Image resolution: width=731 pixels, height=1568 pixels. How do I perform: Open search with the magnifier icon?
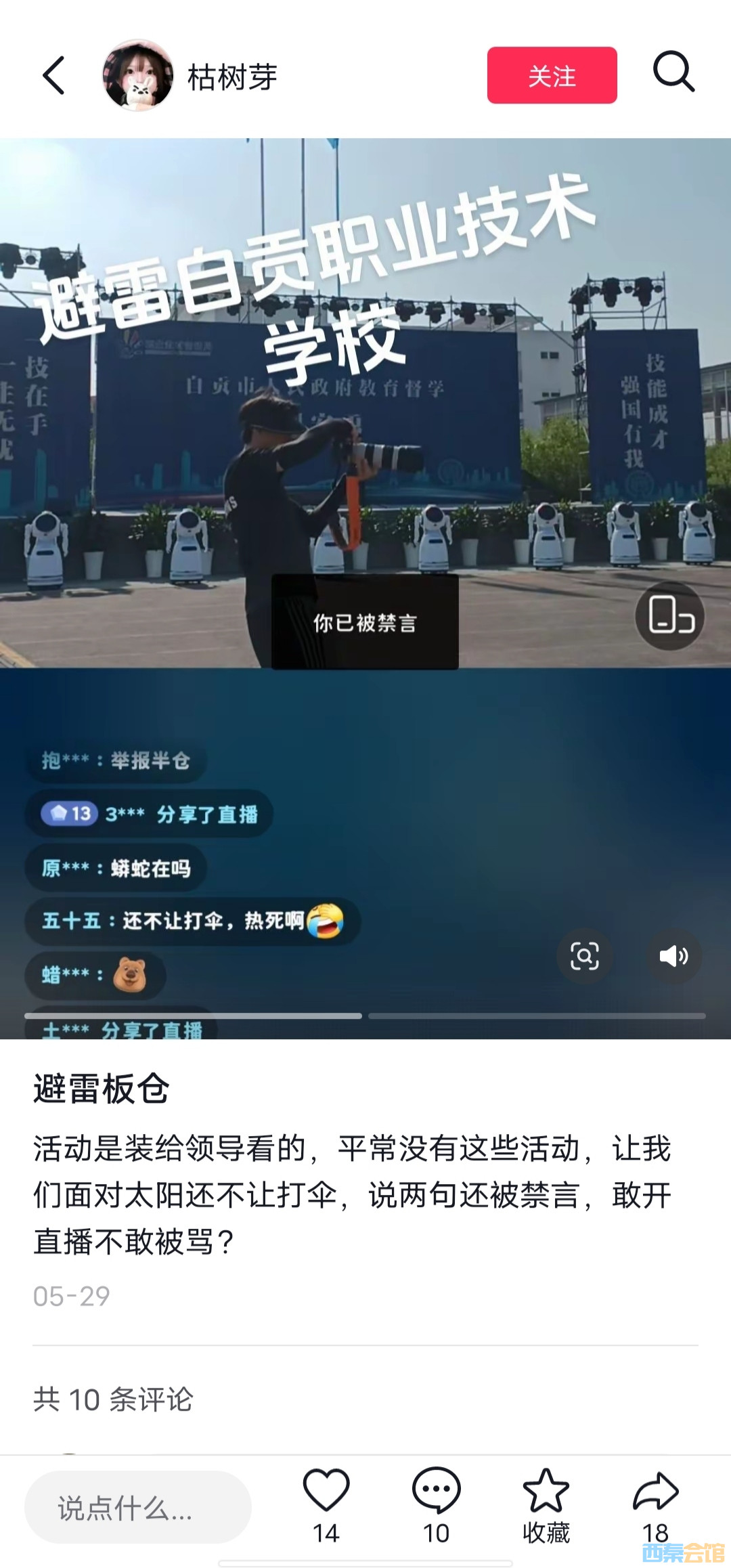tap(673, 72)
